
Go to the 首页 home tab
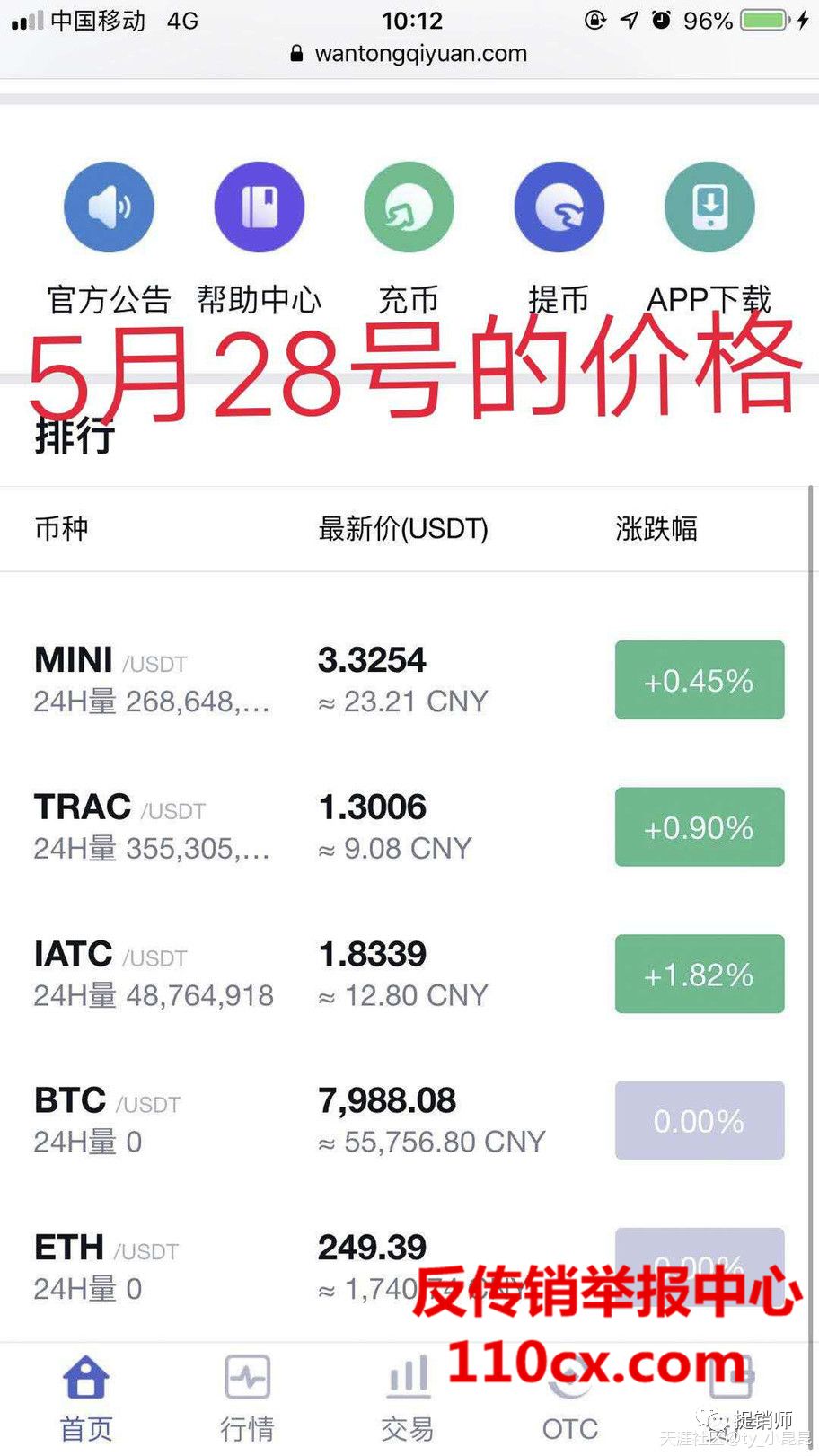pyautogui.click(x=86, y=1399)
